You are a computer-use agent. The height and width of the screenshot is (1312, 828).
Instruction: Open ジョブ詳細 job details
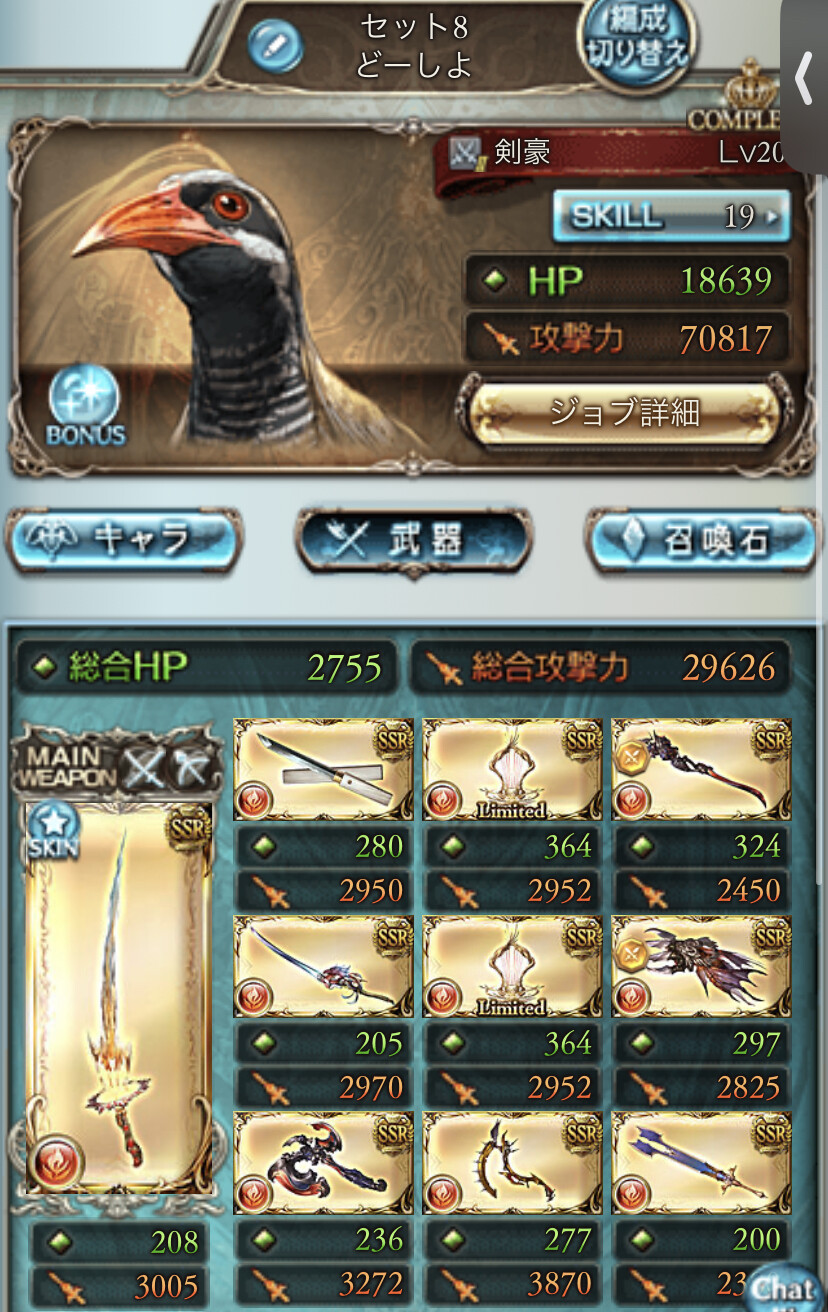[623, 413]
